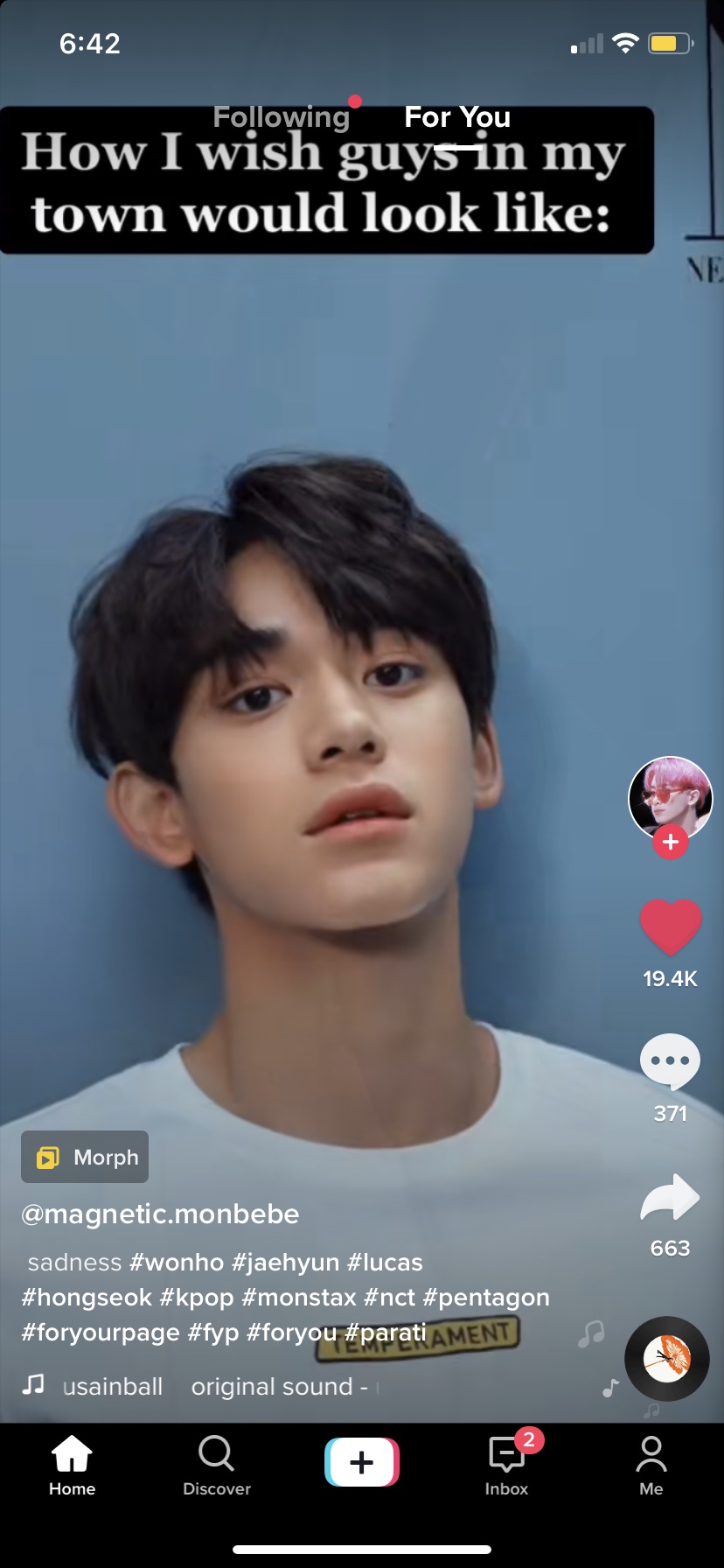This screenshot has width=724, height=1568.
Task: Switch to the Following feed
Action: click(281, 116)
